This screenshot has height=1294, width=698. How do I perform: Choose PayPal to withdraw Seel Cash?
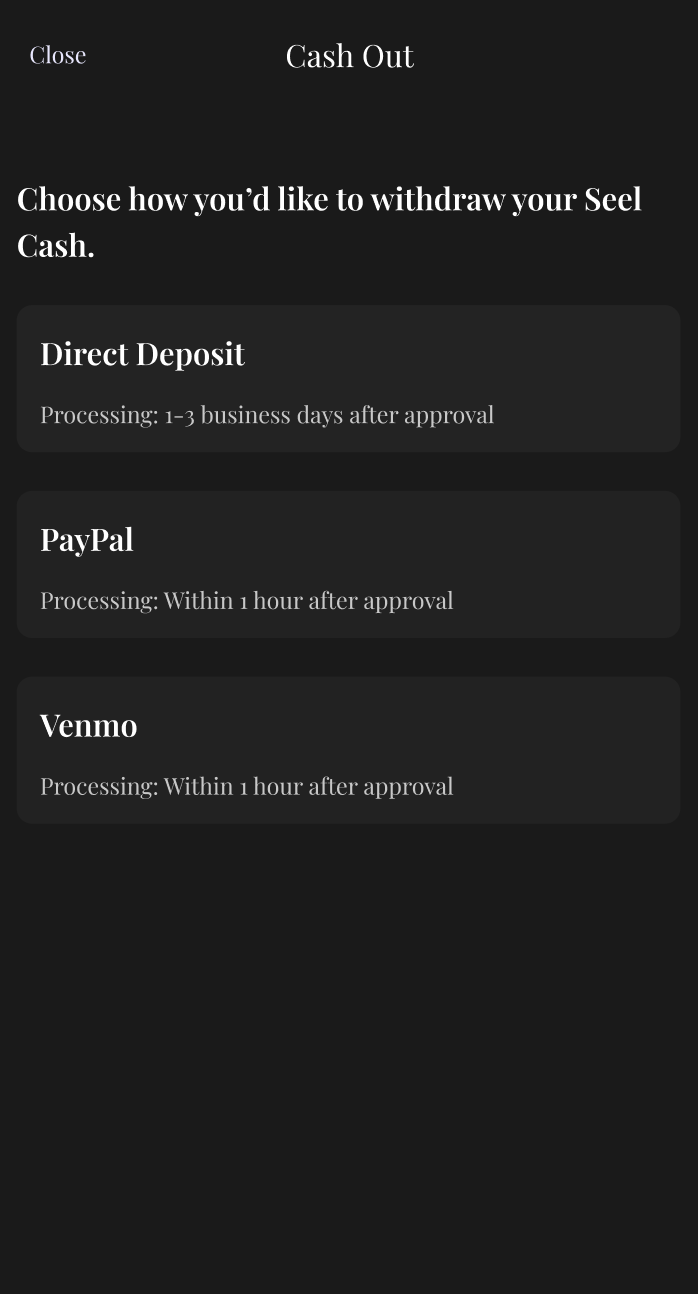348,565
